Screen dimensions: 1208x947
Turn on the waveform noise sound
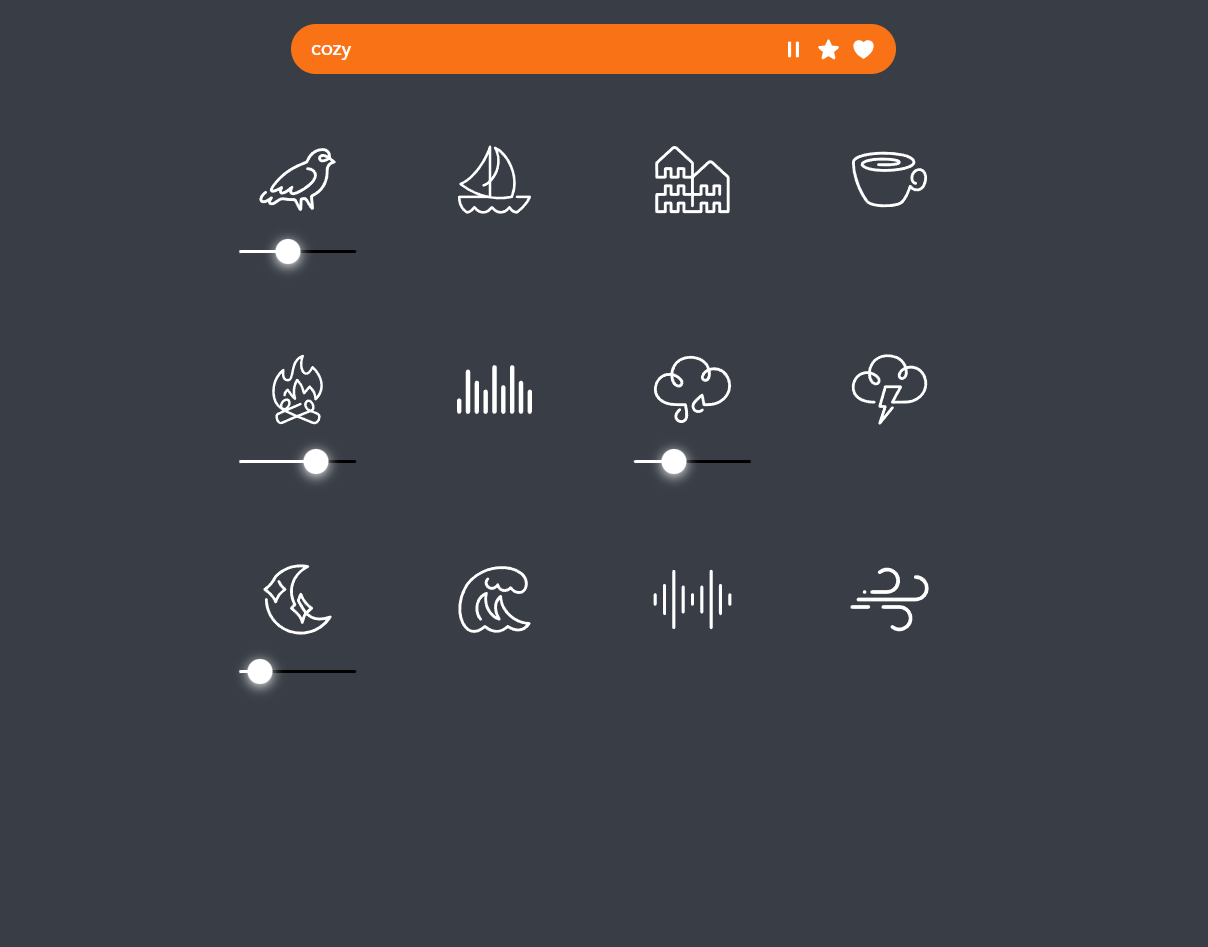(692, 599)
